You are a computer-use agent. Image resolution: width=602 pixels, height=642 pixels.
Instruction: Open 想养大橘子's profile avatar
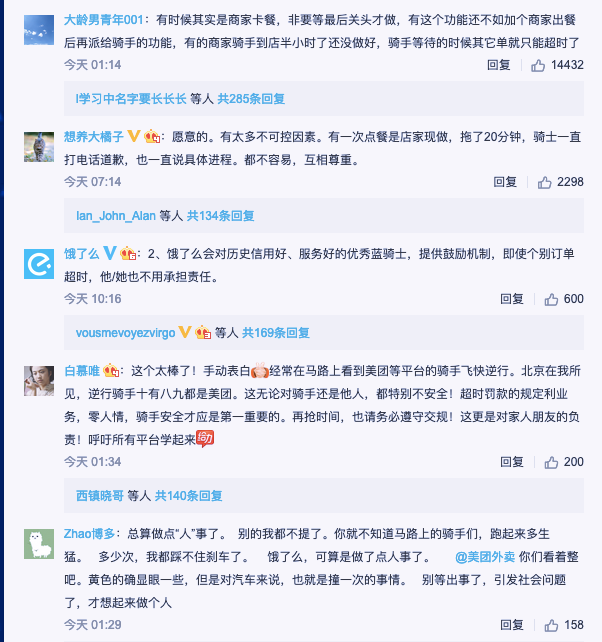pos(39,147)
